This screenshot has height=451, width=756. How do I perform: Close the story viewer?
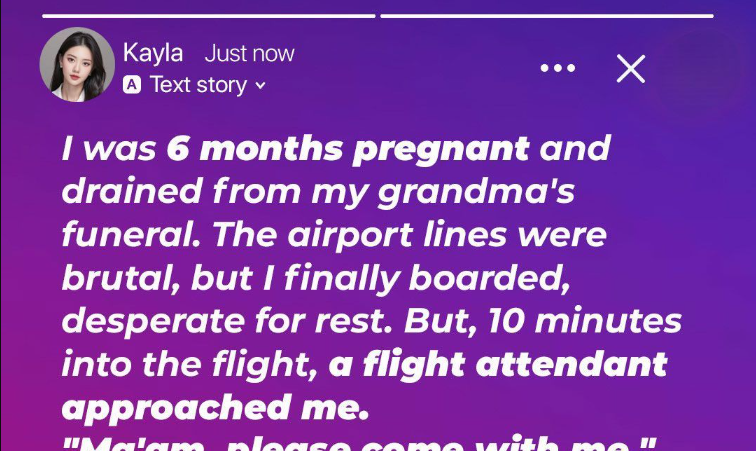[x=631, y=68]
